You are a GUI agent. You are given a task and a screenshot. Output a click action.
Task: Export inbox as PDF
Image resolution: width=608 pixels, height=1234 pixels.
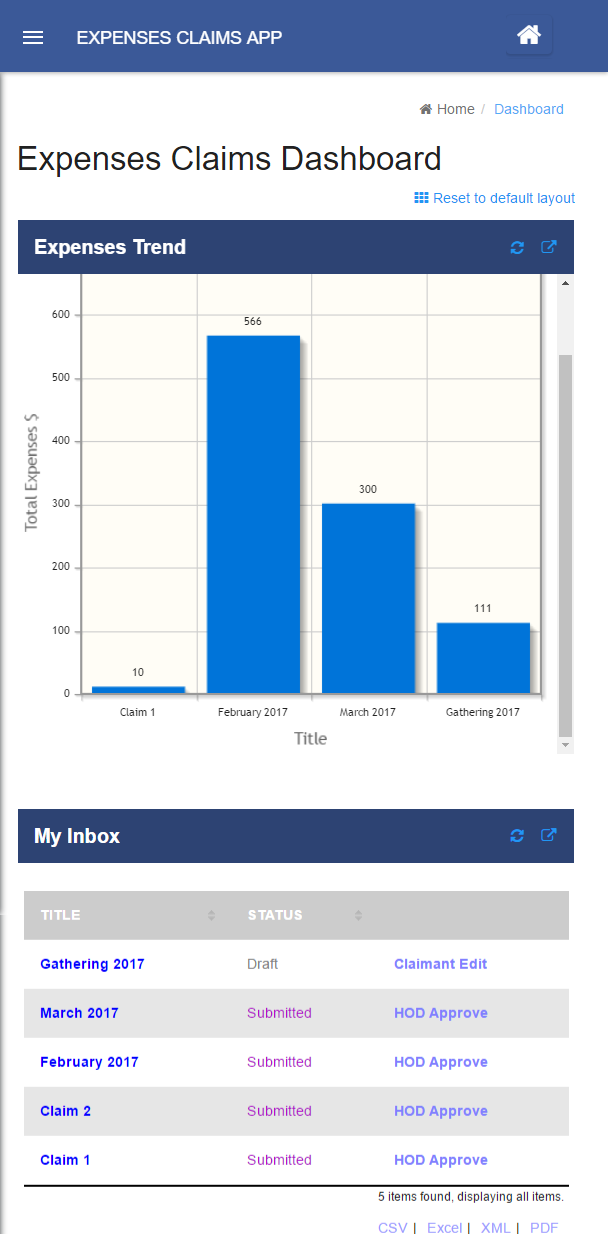(x=544, y=1227)
